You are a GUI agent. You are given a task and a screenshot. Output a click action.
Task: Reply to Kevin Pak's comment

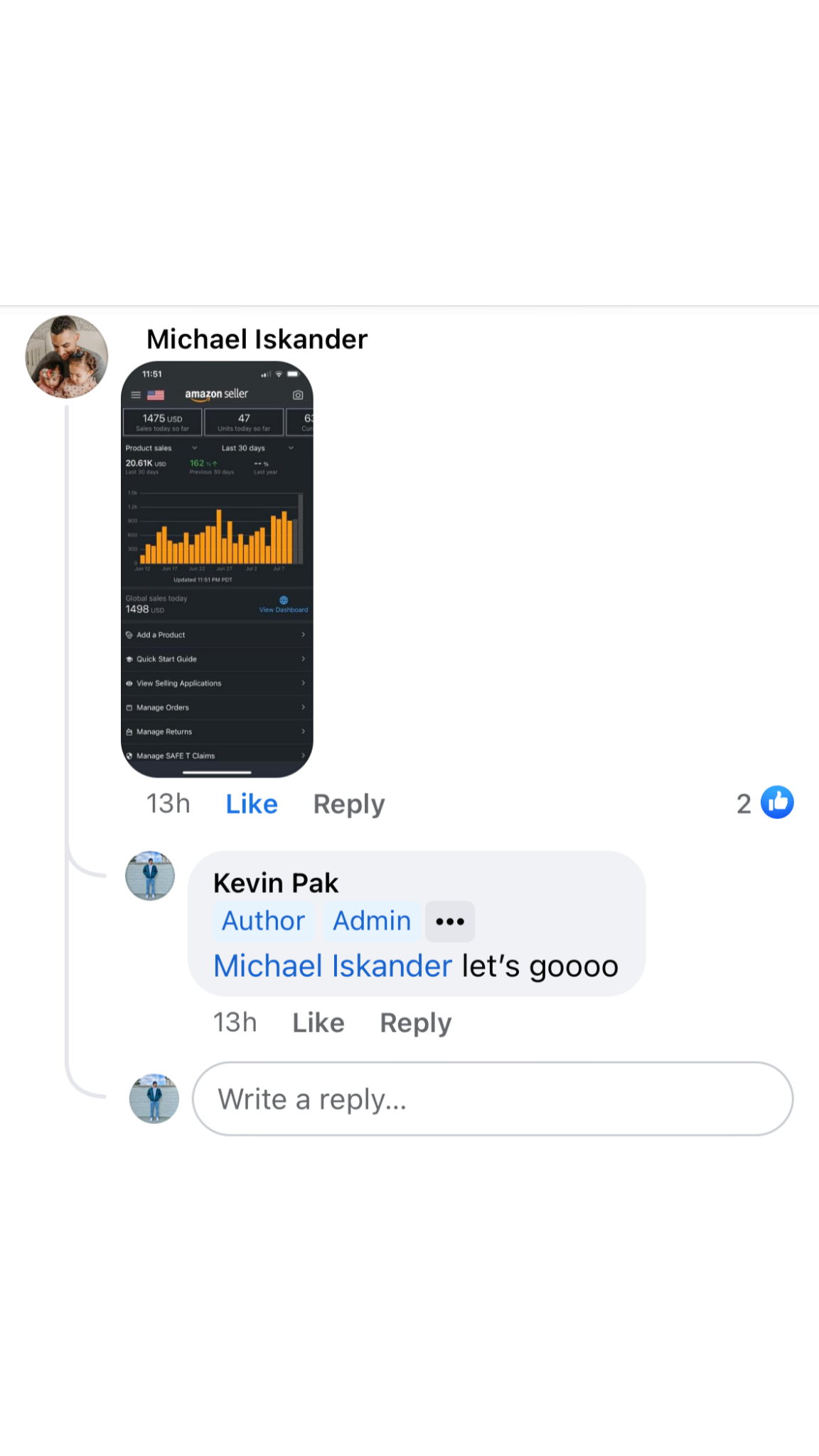pyautogui.click(x=415, y=1023)
